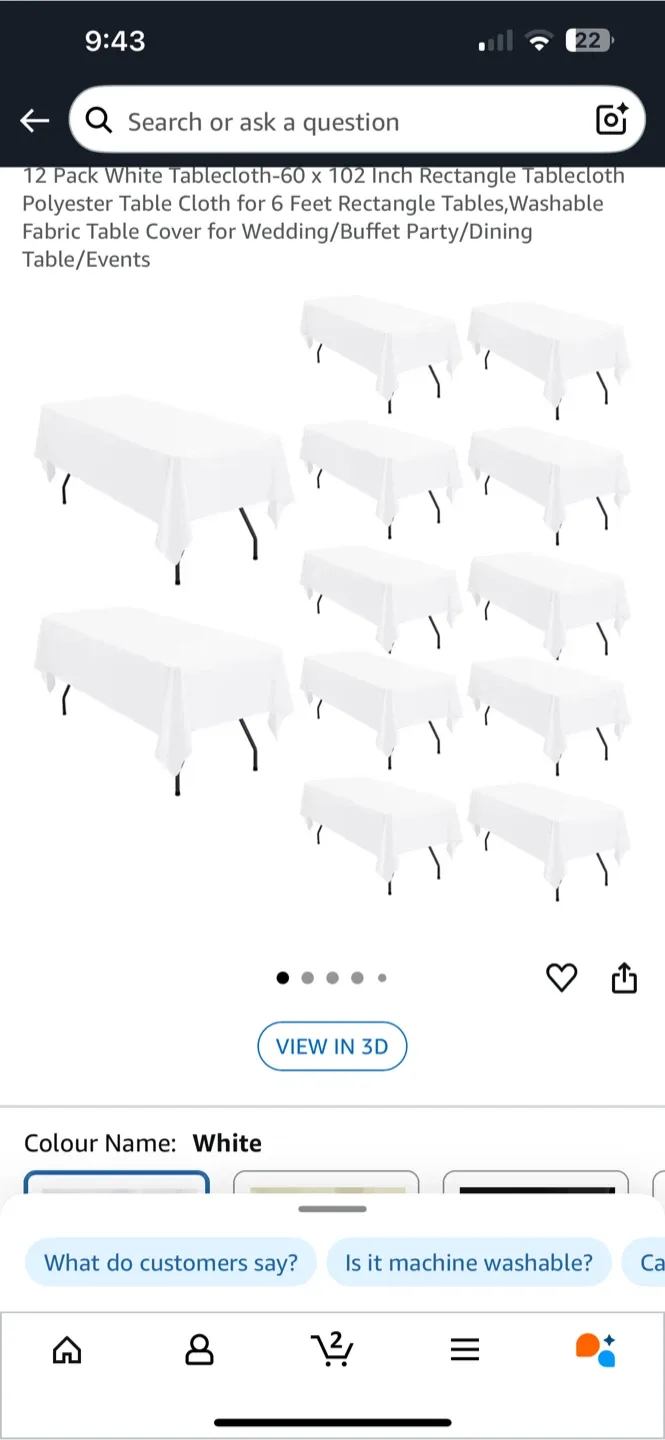
Task: Share this product listing
Action: tap(624, 977)
